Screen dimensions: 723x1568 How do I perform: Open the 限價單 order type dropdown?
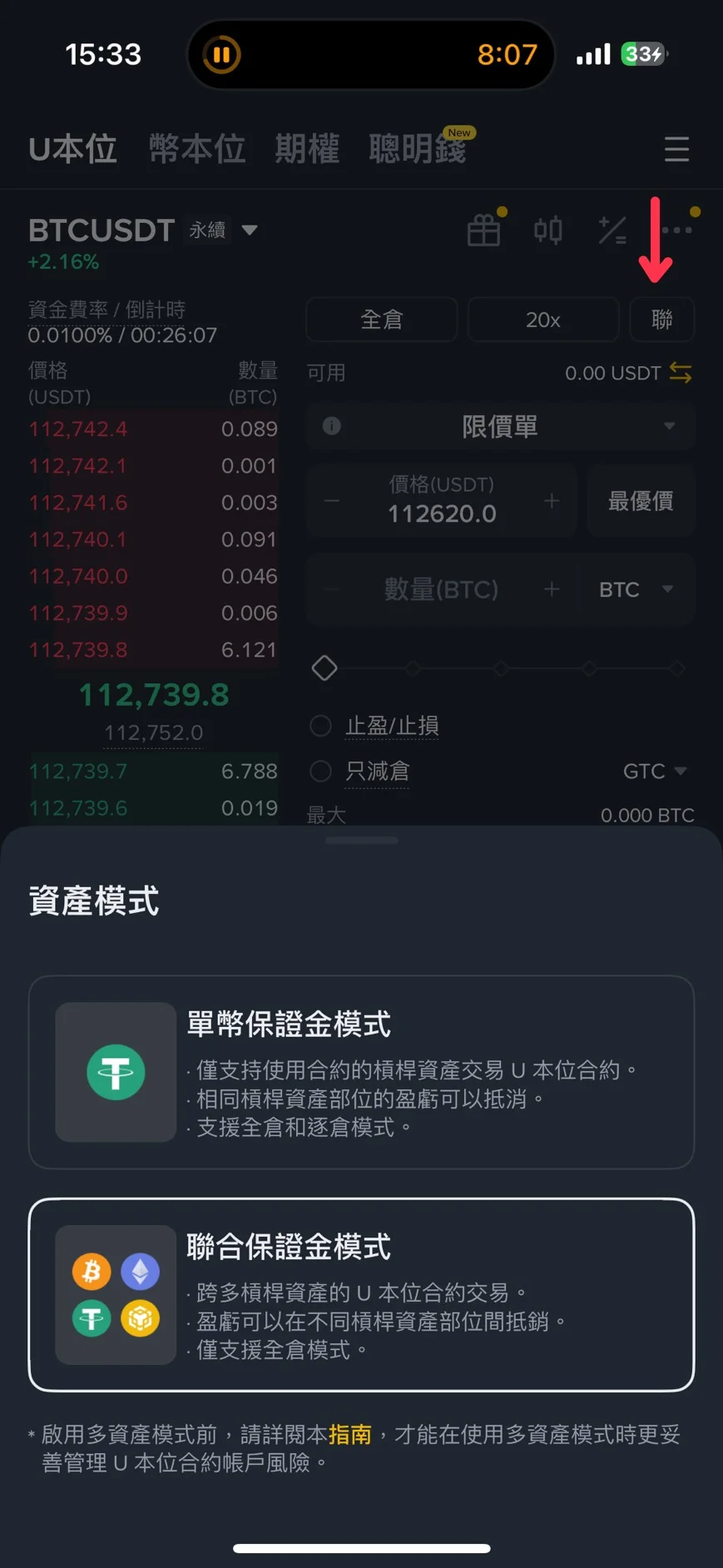[500, 427]
